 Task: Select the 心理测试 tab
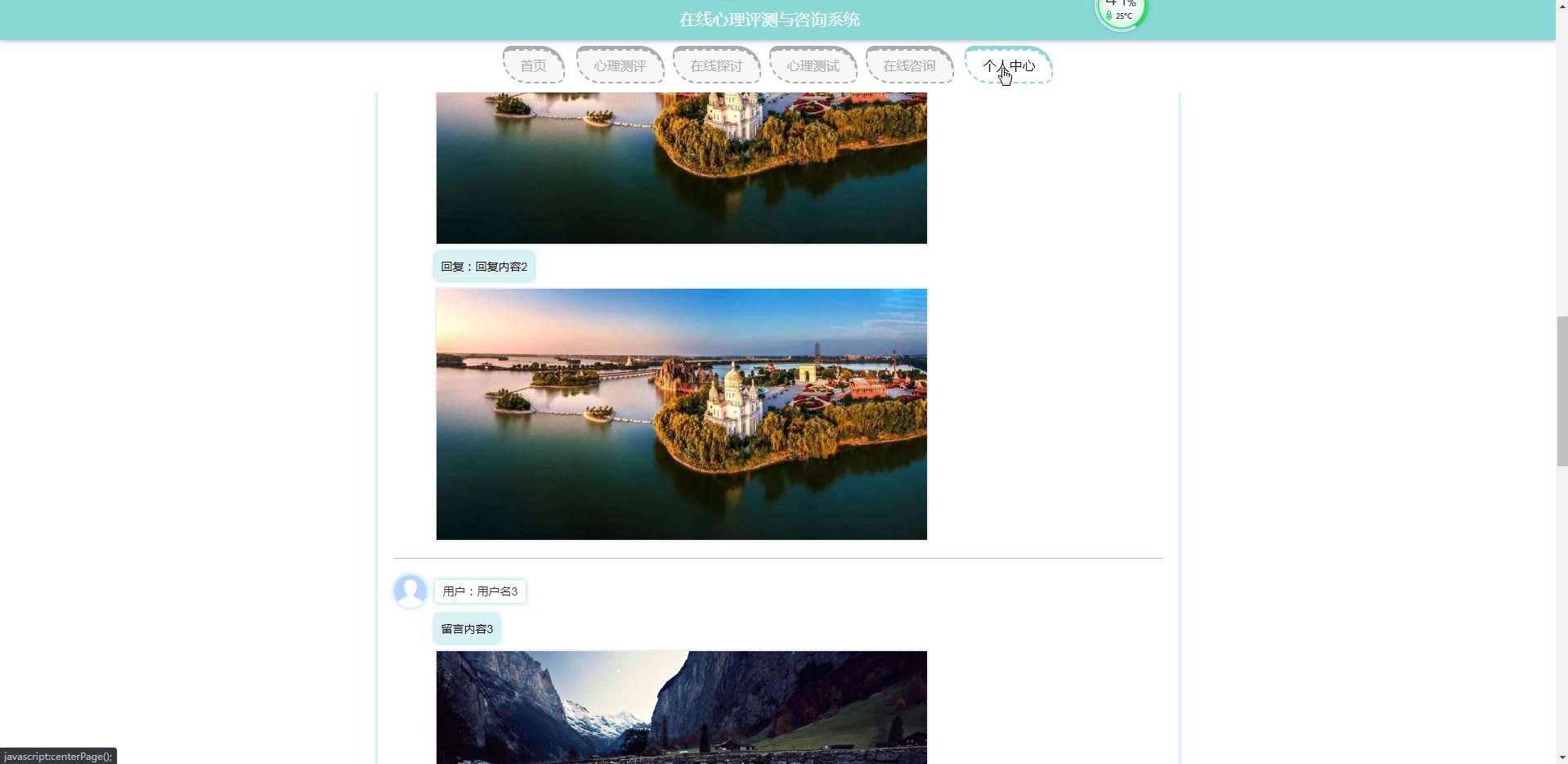[x=813, y=65]
